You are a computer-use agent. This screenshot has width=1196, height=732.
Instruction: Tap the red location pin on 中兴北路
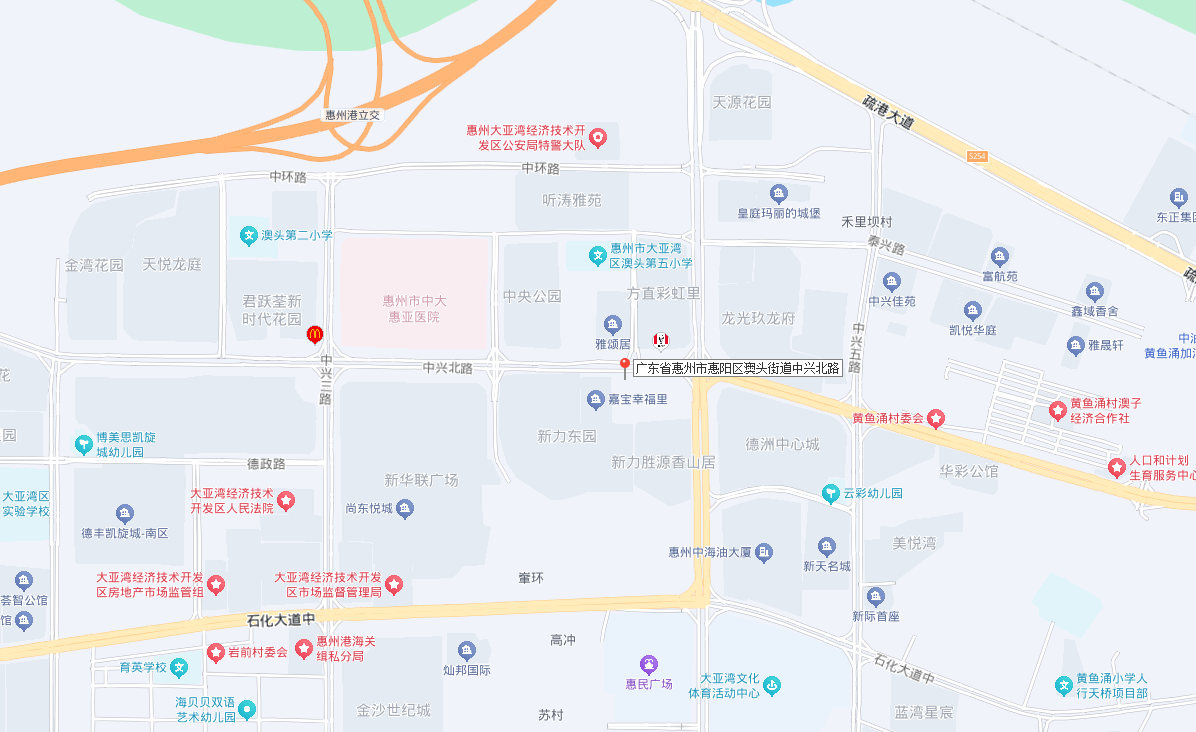pyautogui.click(x=625, y=366)
